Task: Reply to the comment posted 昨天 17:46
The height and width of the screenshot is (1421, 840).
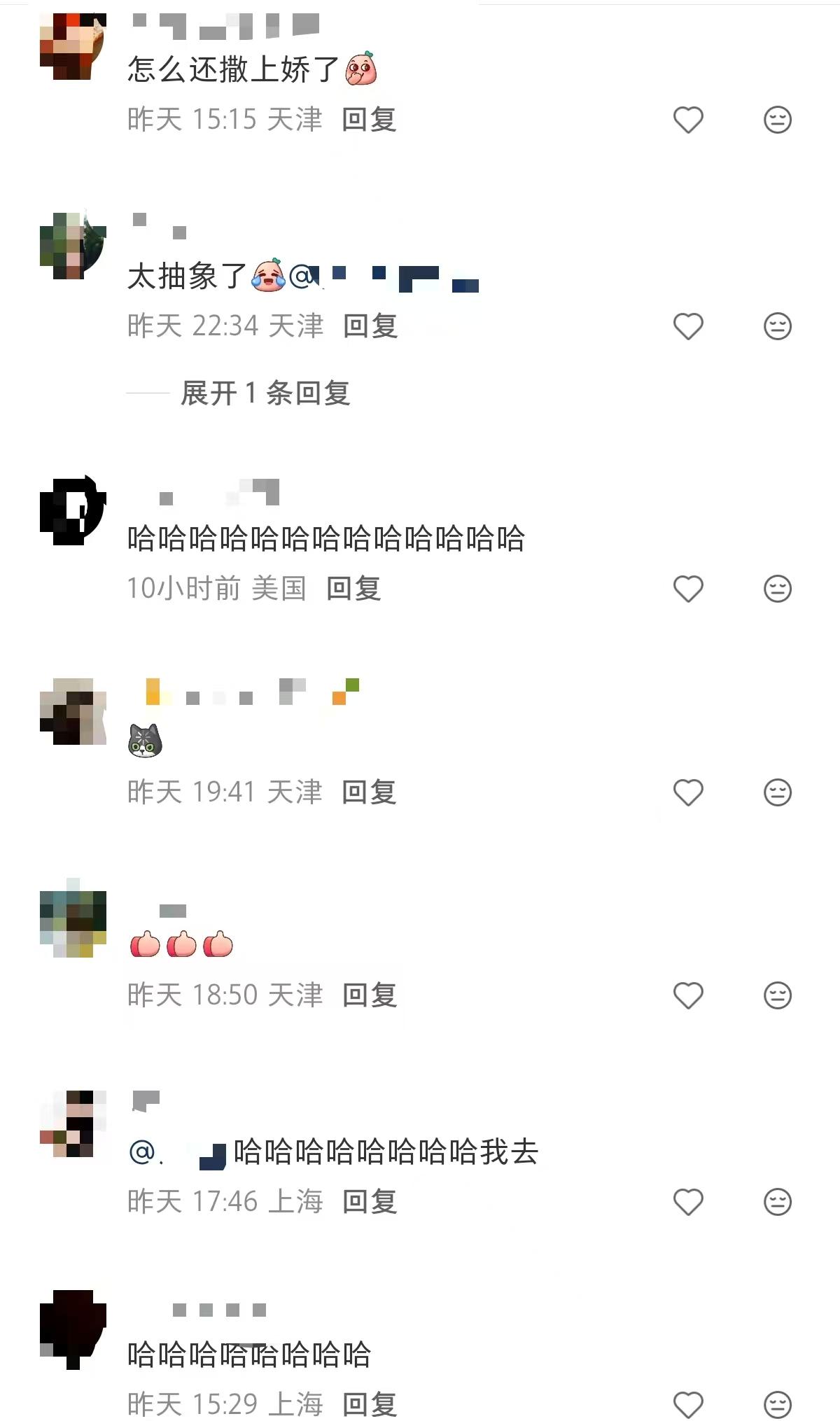Action: tap(370, 1202)
